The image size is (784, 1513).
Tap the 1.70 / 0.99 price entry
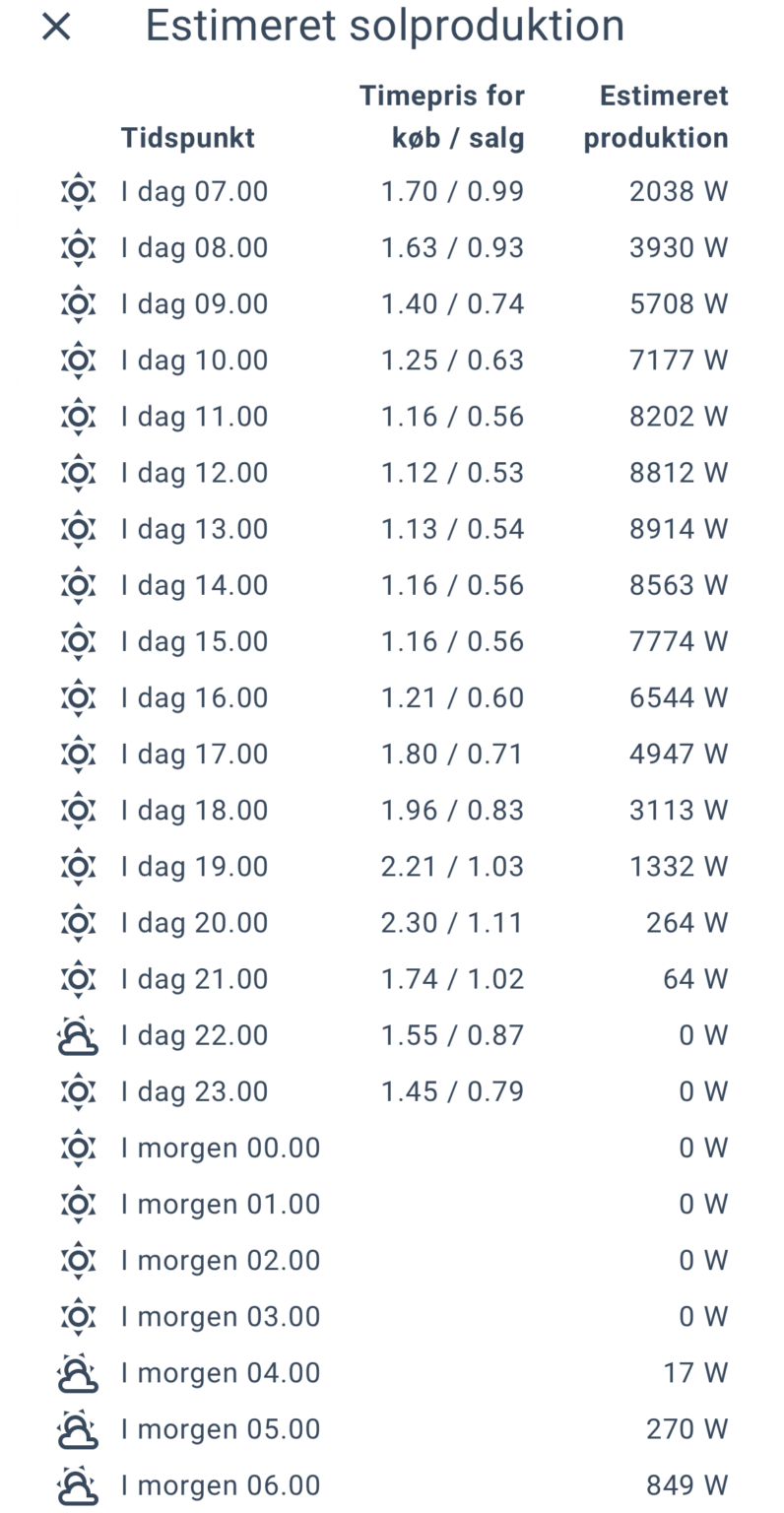[x=451, y=191]
